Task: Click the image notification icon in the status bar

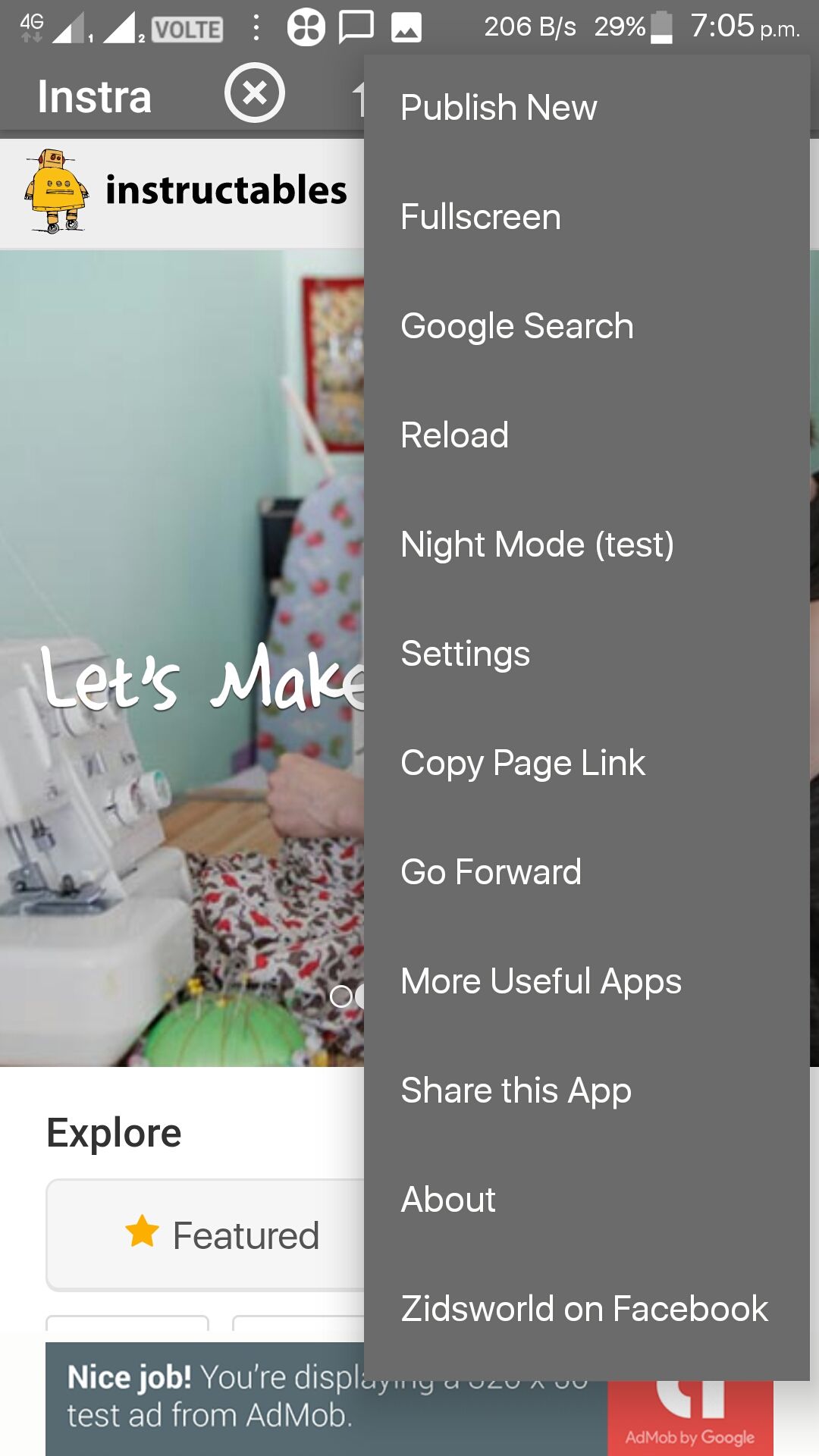Action: pos(406,29)
